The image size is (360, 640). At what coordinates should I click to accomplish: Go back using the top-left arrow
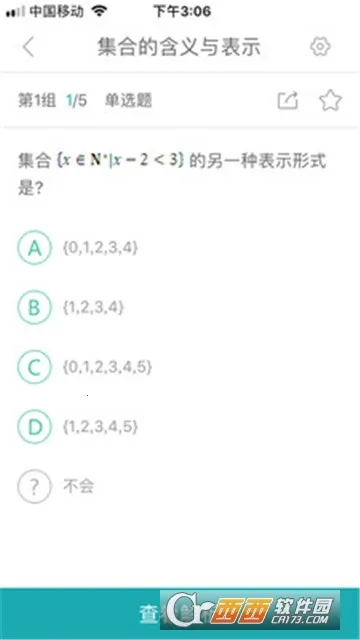(29, 47)
